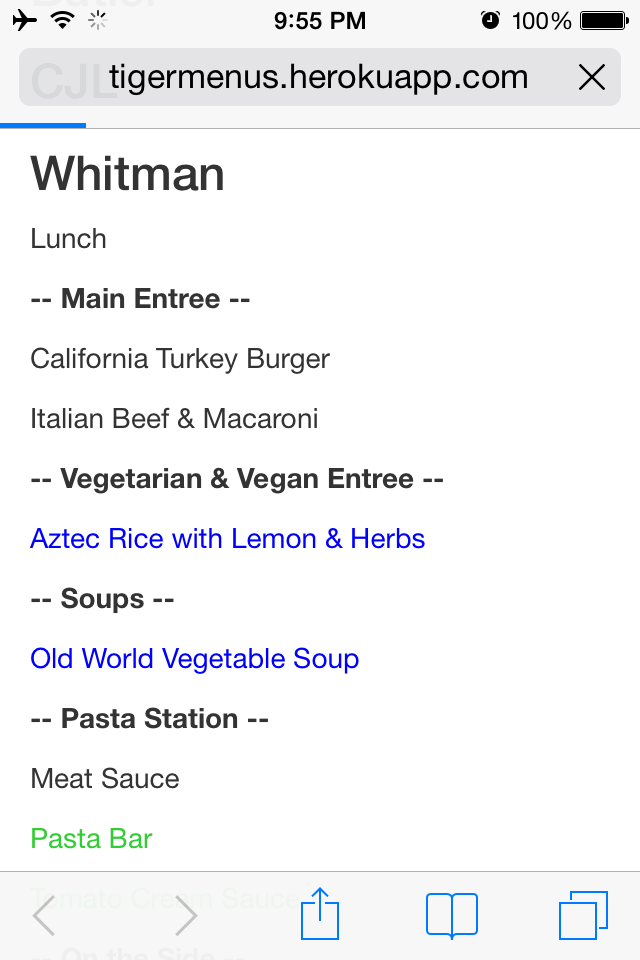Stop loading the page

[x=592, y=77]
